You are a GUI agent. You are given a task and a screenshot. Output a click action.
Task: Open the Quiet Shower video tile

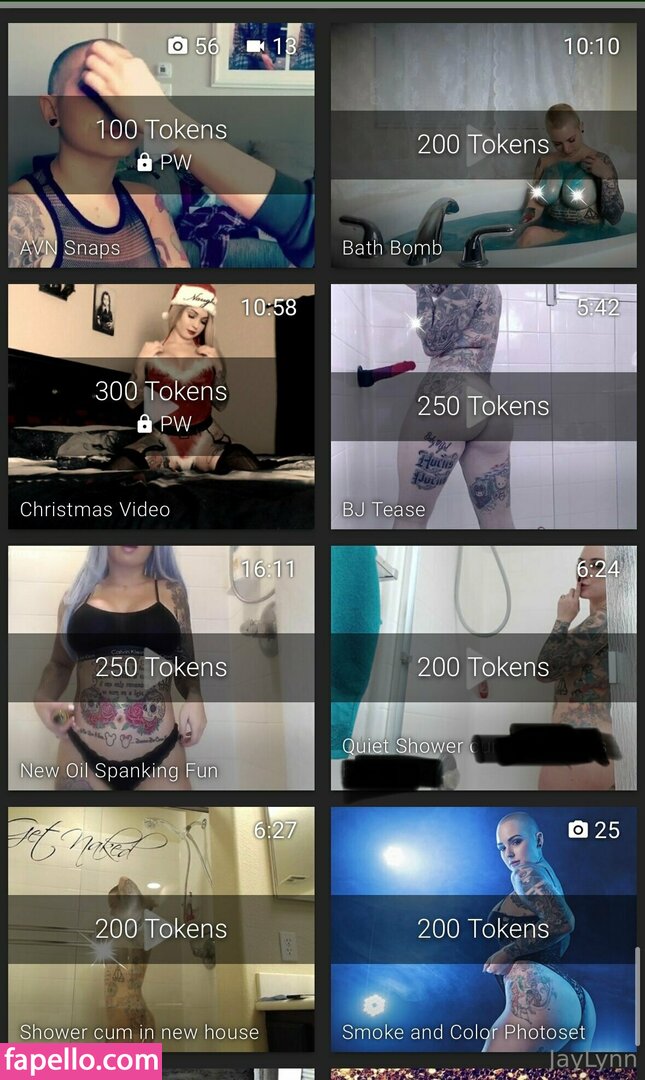483,667
